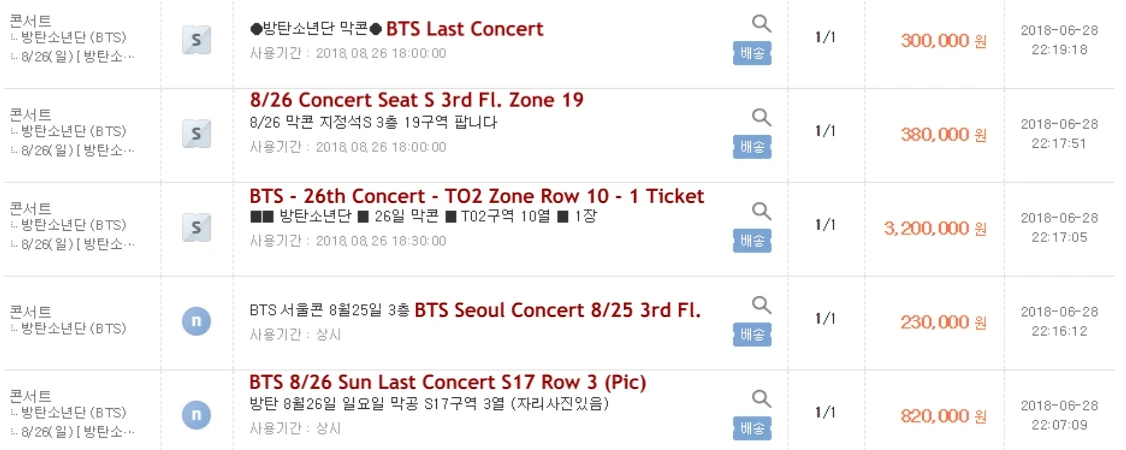Image resolution: width=1126 pixels, height=450 pixels.
Task: Preview the 230,000원 listing with its magnifier
Action: click(x=761, y=305)
